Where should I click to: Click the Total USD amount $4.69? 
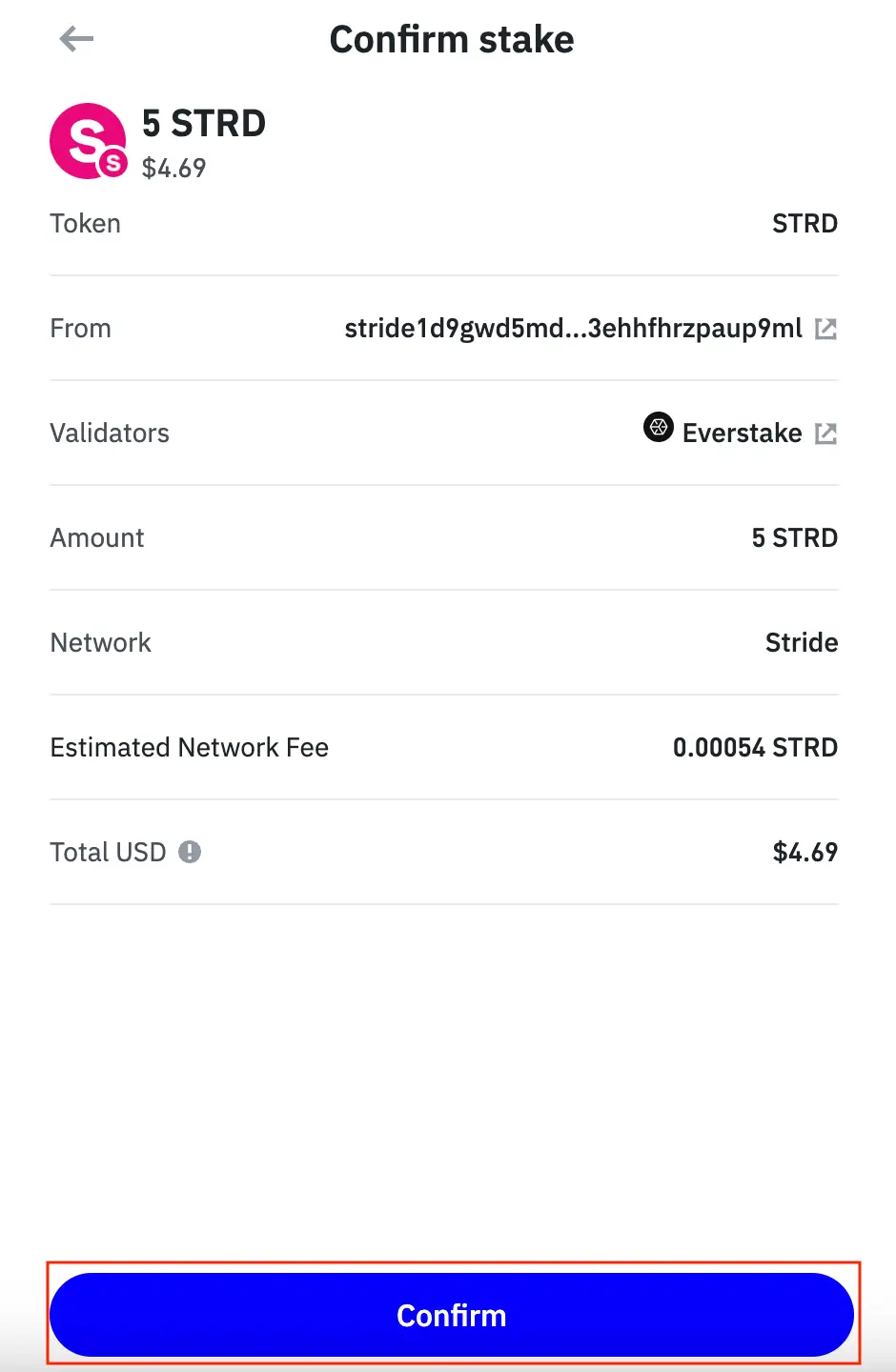tap(805, 852)
